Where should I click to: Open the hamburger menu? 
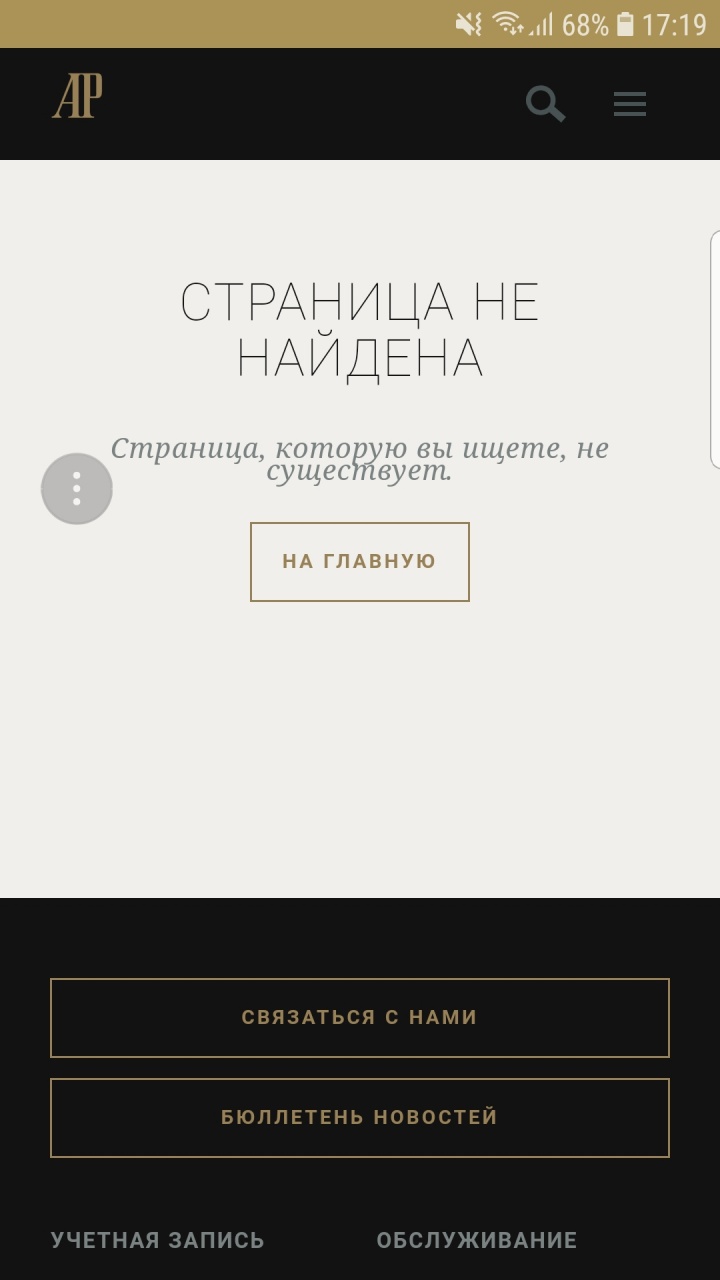pos(630,104)
